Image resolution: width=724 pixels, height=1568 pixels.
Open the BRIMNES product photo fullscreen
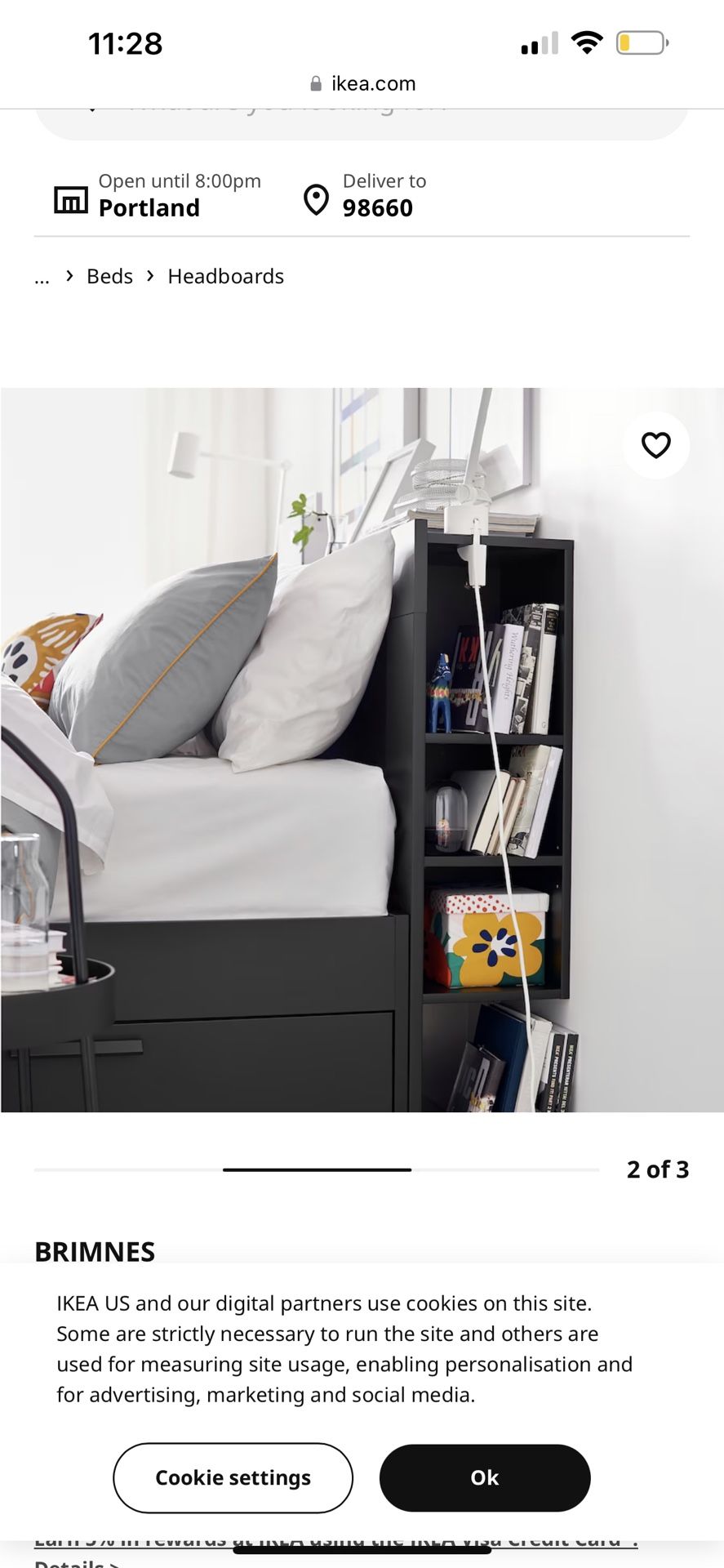click(x=362, y=750)
